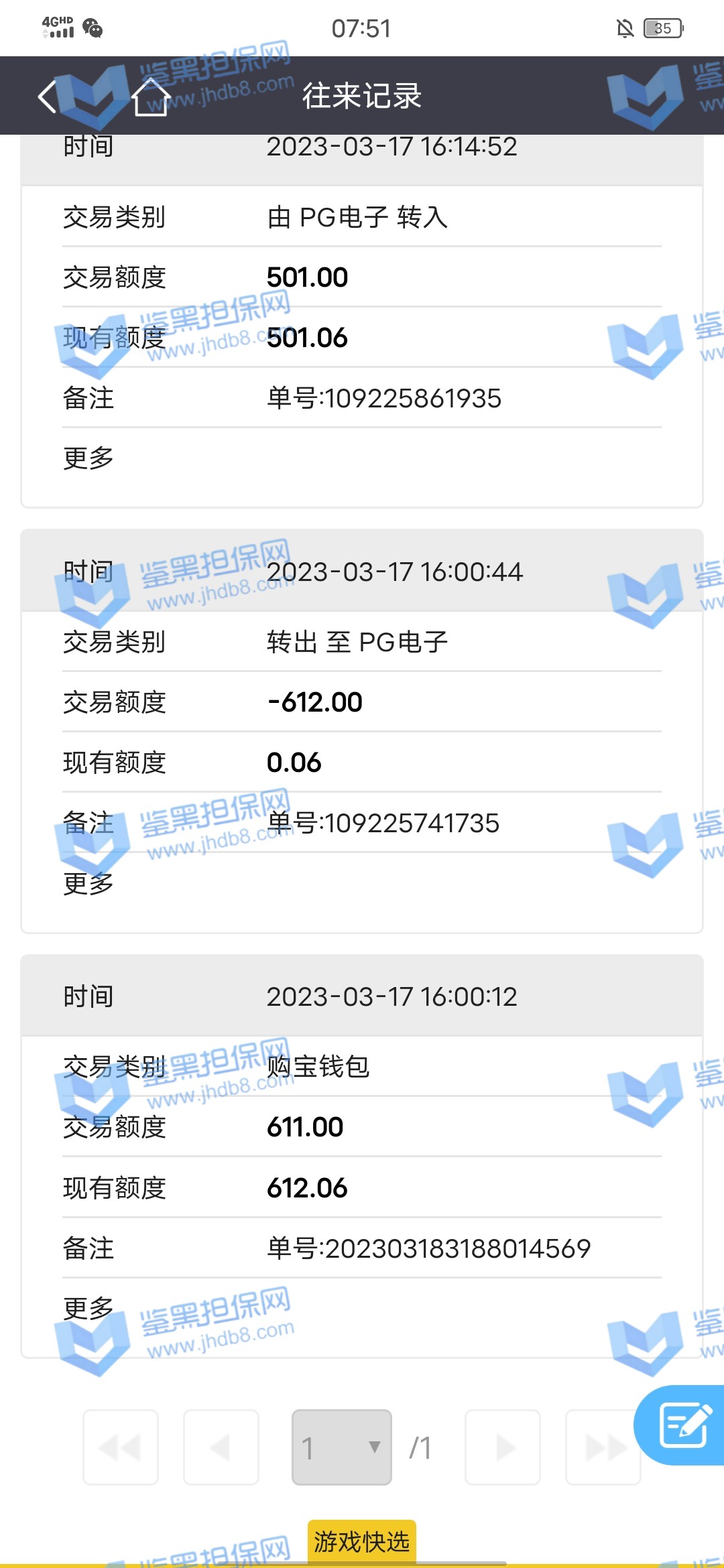Open the page number dropdown
The height and width of the screenshot is (1568, 724).
[341, 1447]
